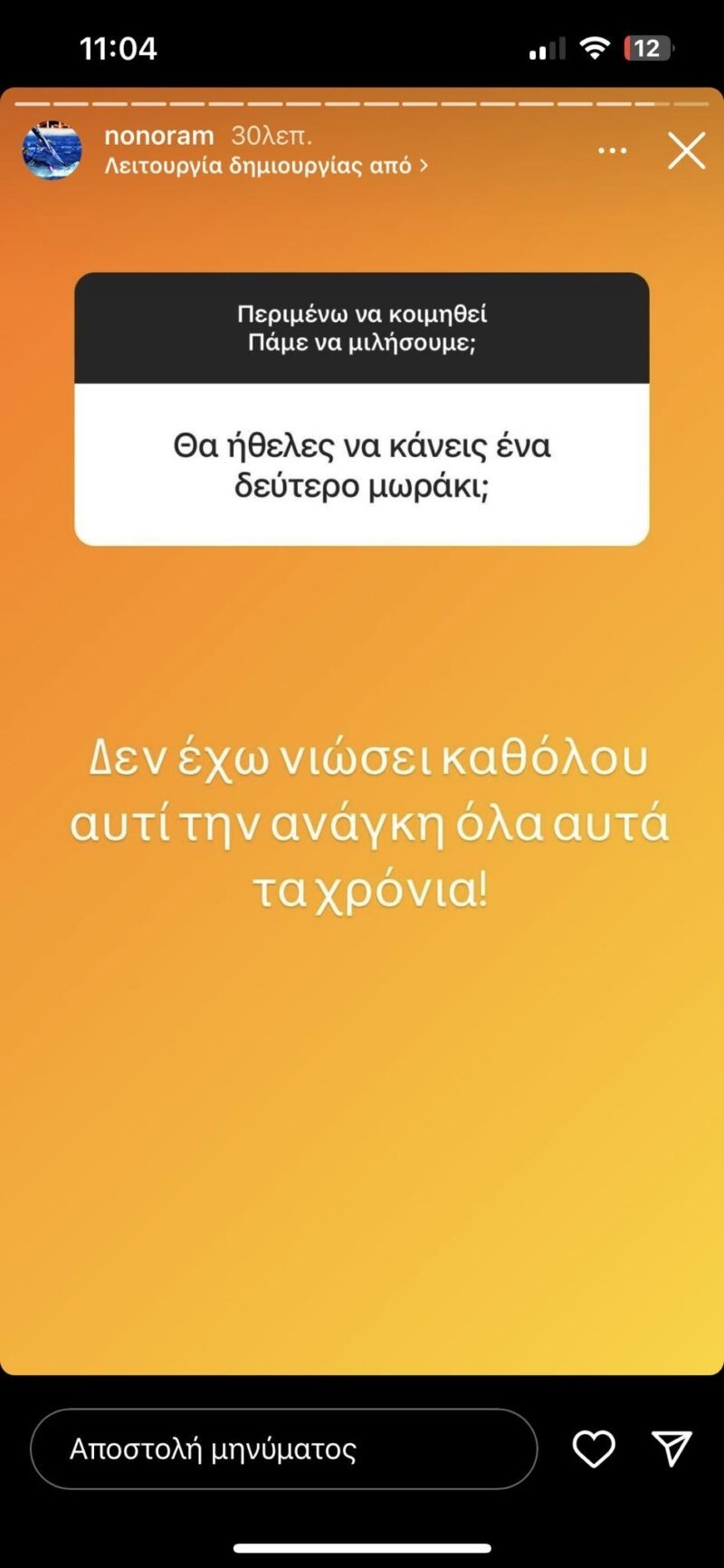This screenshot has width=724, height=1568.
Task: Open the three-dot story options menu
Action: pyautogui.click(x=613, y=151)
